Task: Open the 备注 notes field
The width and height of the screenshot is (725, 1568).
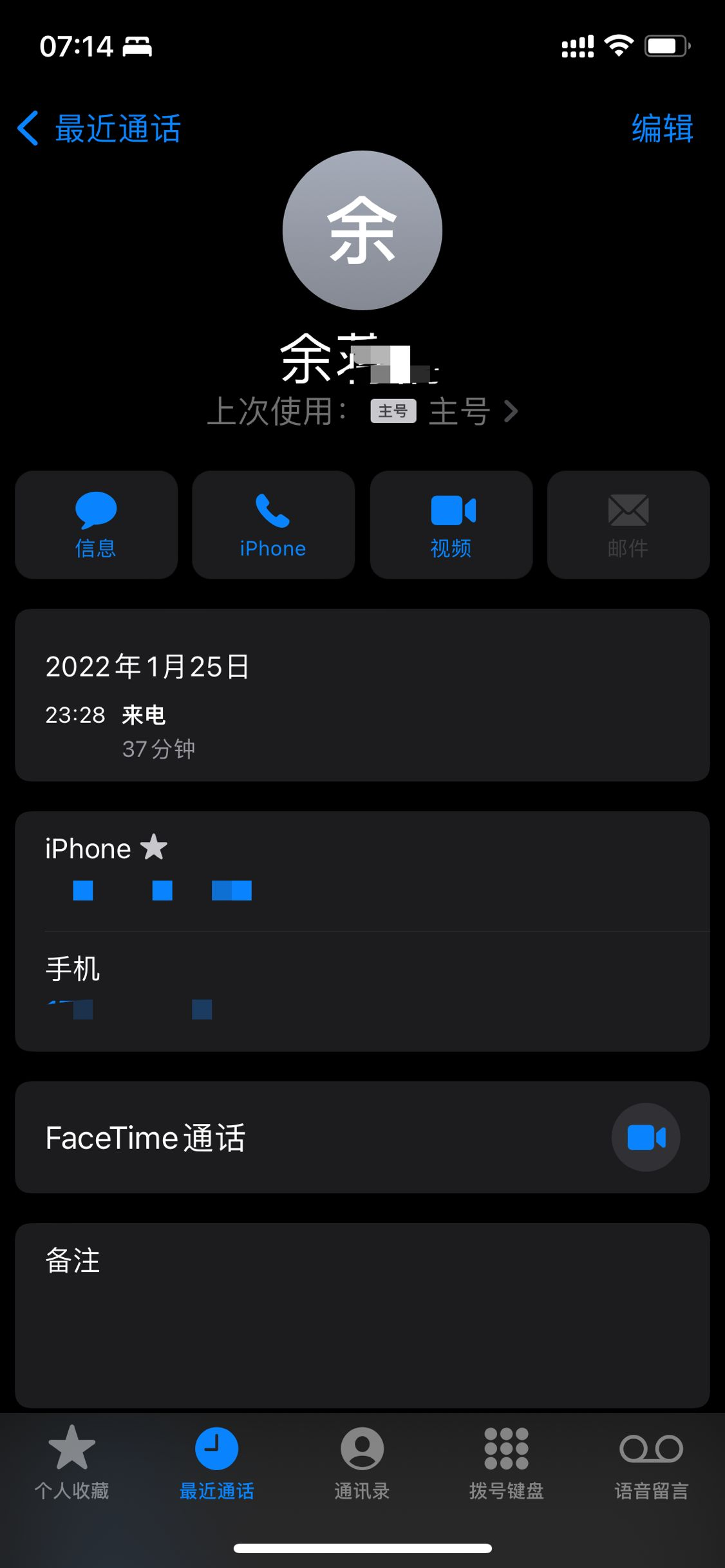Action: point(362,1315)
